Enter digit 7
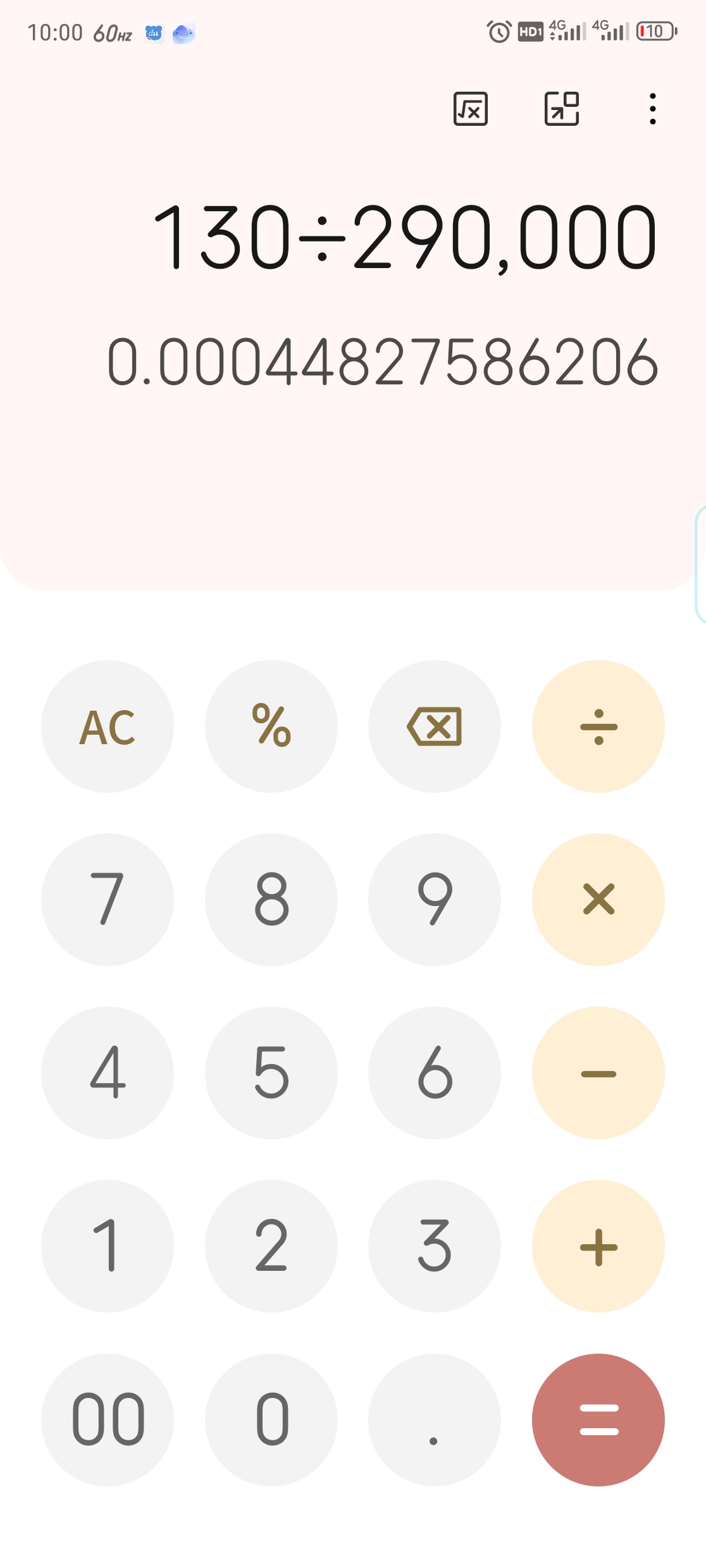 pyautogui.click(x=108, y=899)
